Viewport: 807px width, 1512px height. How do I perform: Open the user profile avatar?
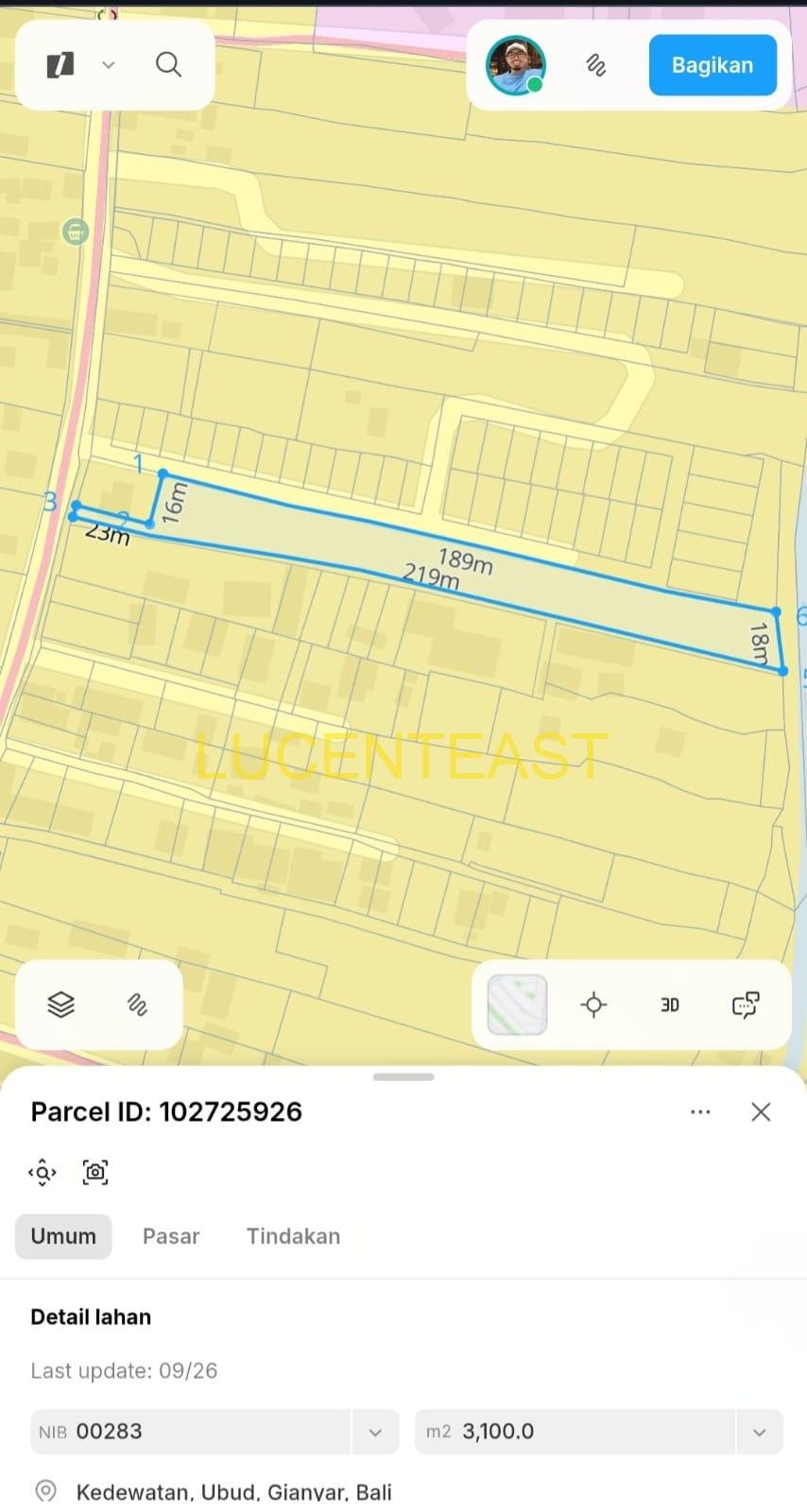tap(516, 65)
